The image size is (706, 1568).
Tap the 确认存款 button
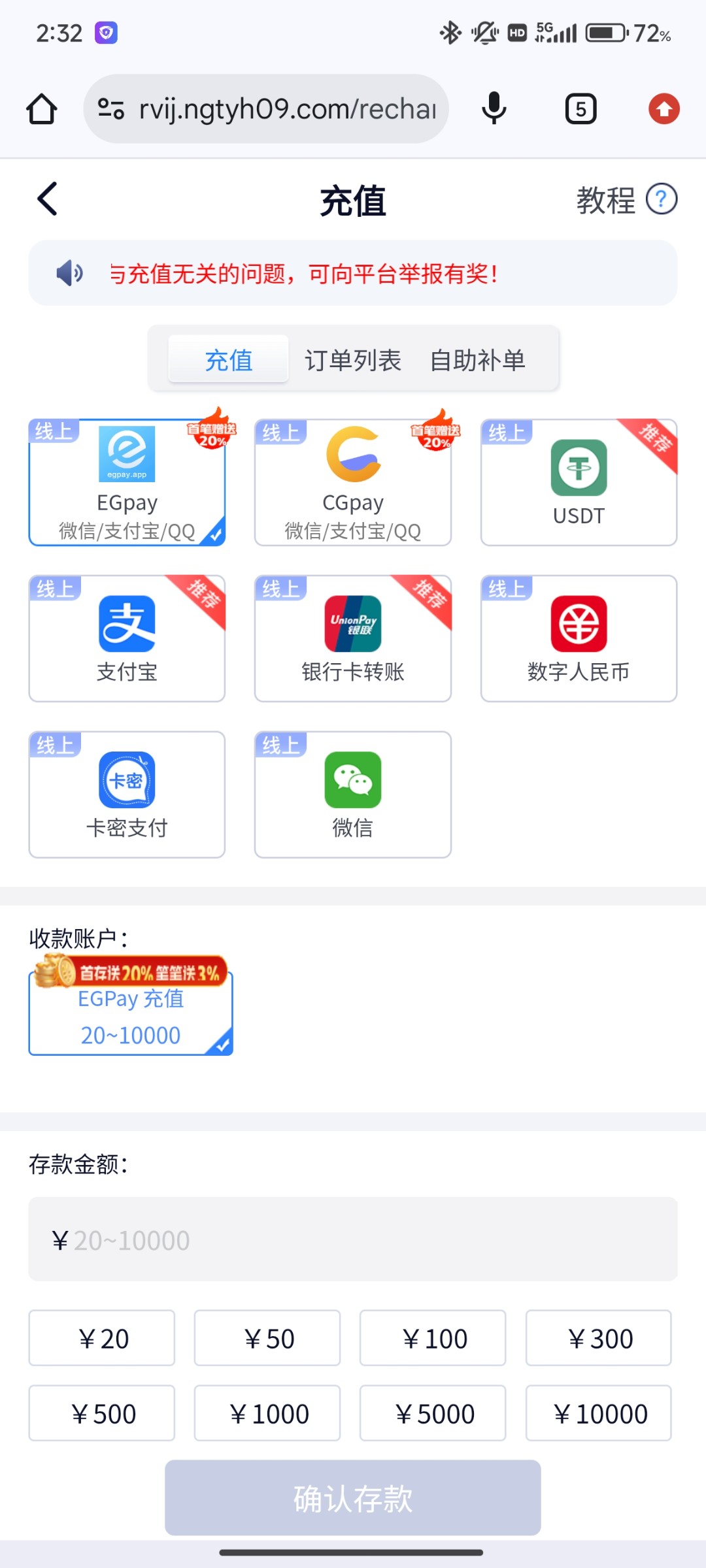tap(353, 1497)
